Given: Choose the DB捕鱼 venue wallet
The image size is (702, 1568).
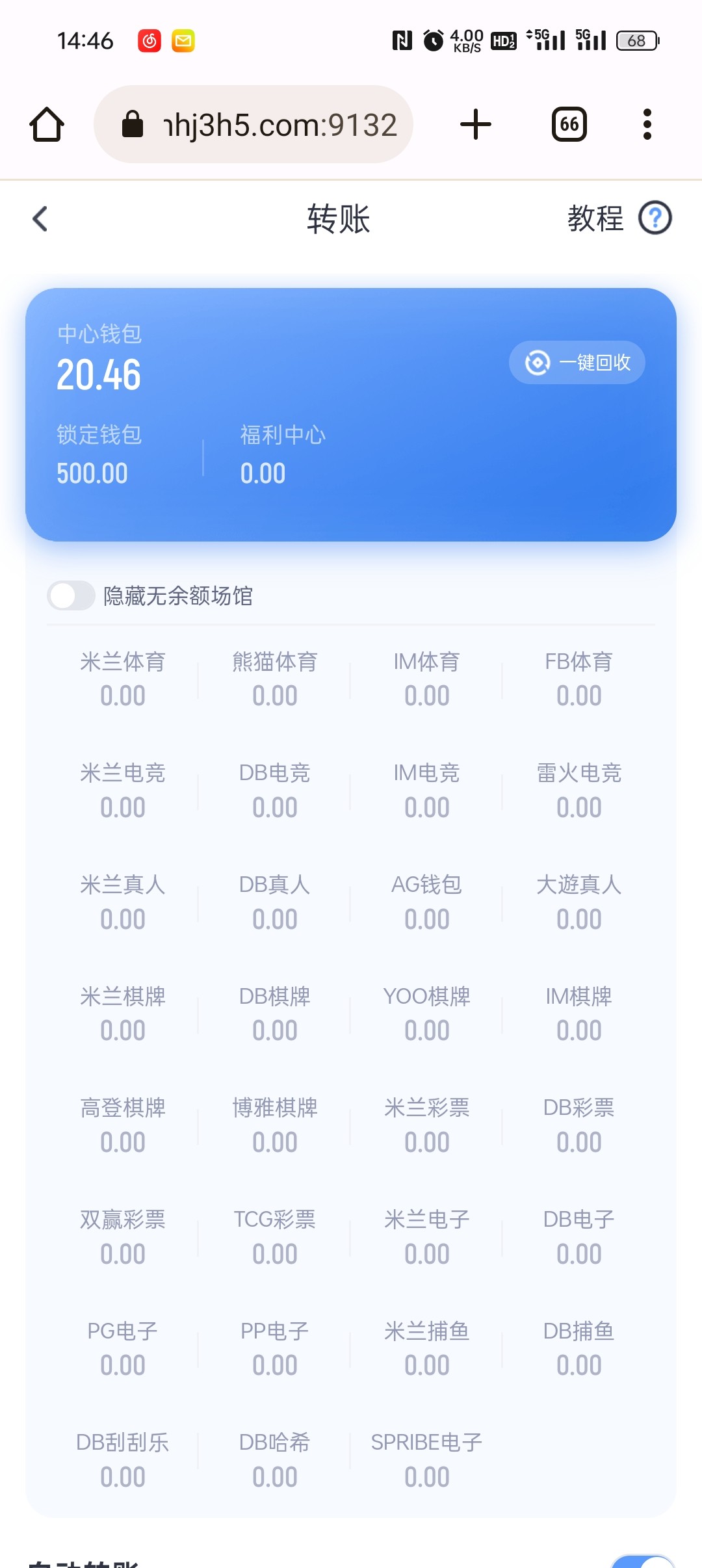Looking at the screenshot, I should tap(578, 1348).
